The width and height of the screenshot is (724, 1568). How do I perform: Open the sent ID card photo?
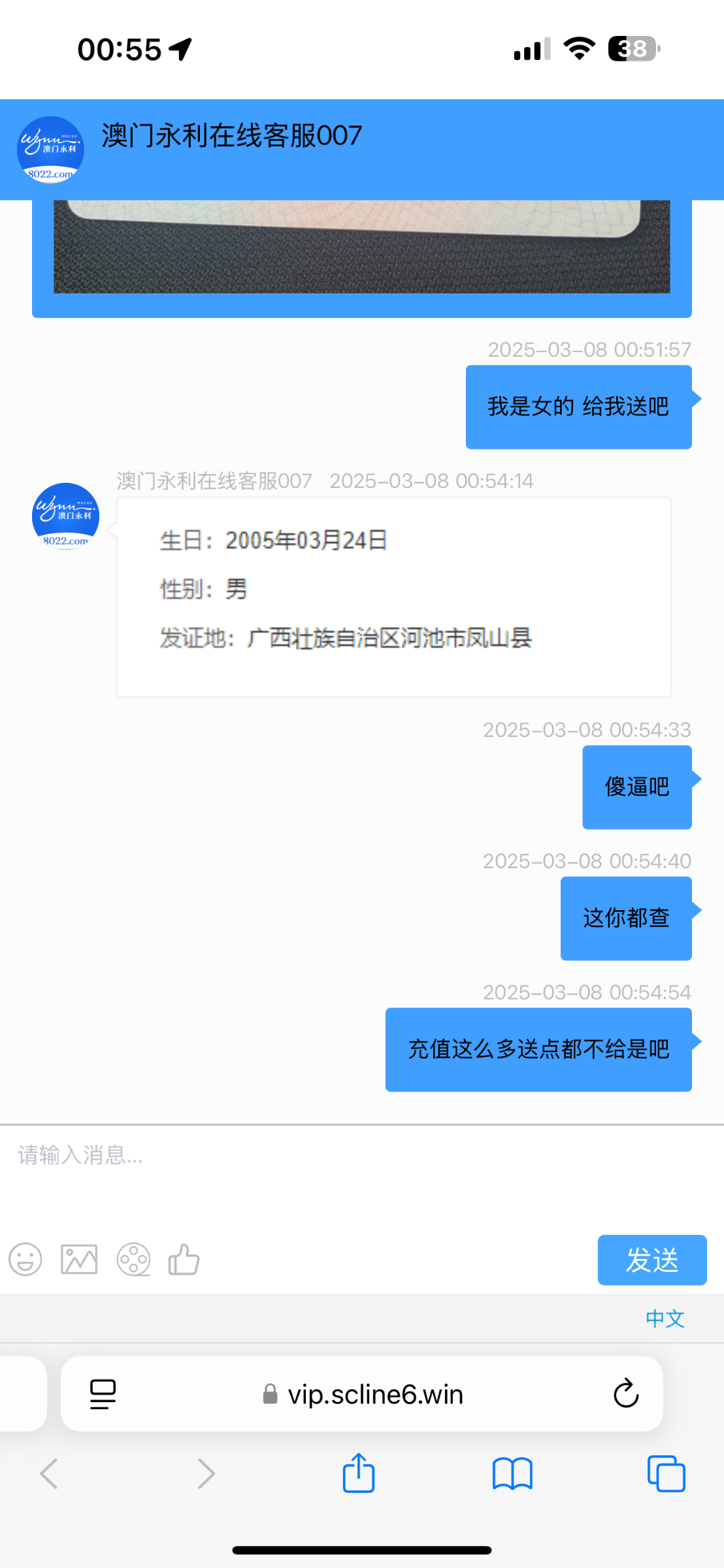(x=362, y=247)
